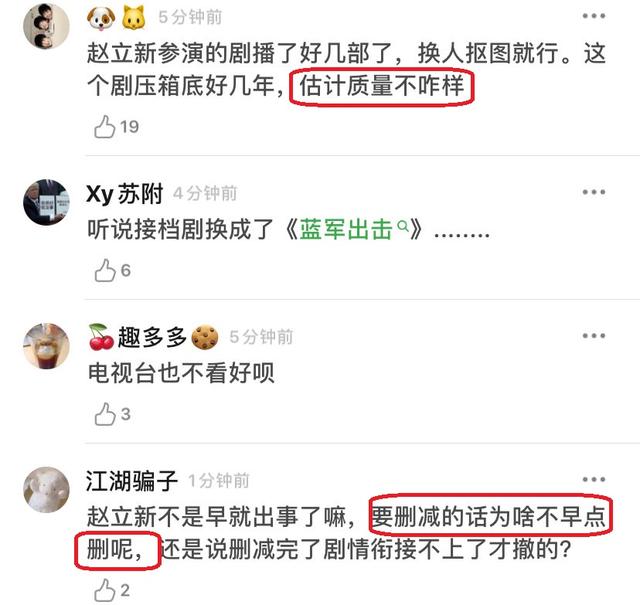Like the comment by Xy苏附
This screenshot has width=640, height=605.
pyautogui.click(x=106, y=270)
